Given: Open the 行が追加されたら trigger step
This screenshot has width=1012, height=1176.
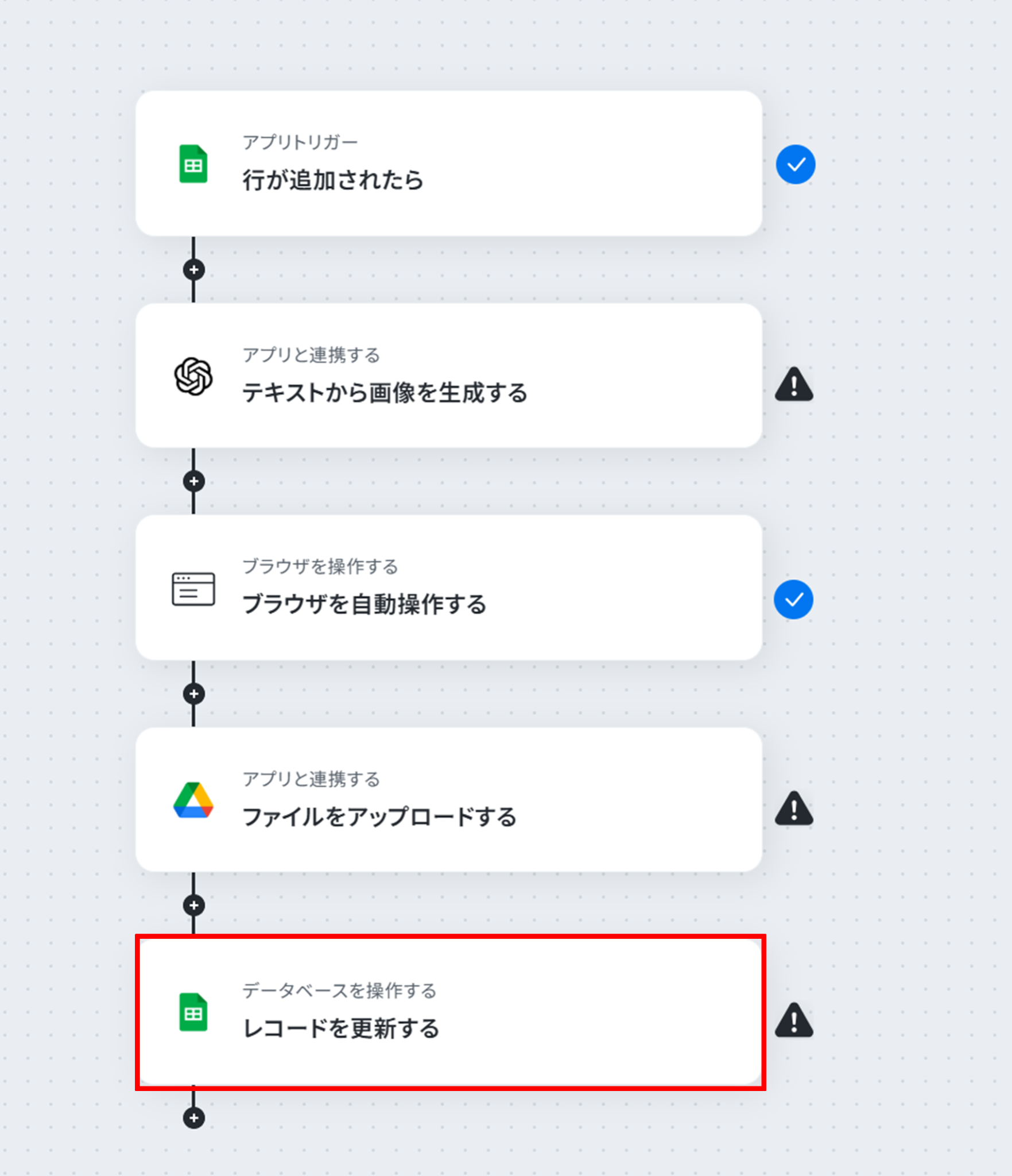Looking at the screenshot, I should pyautogui.click(x=448, y=164).
